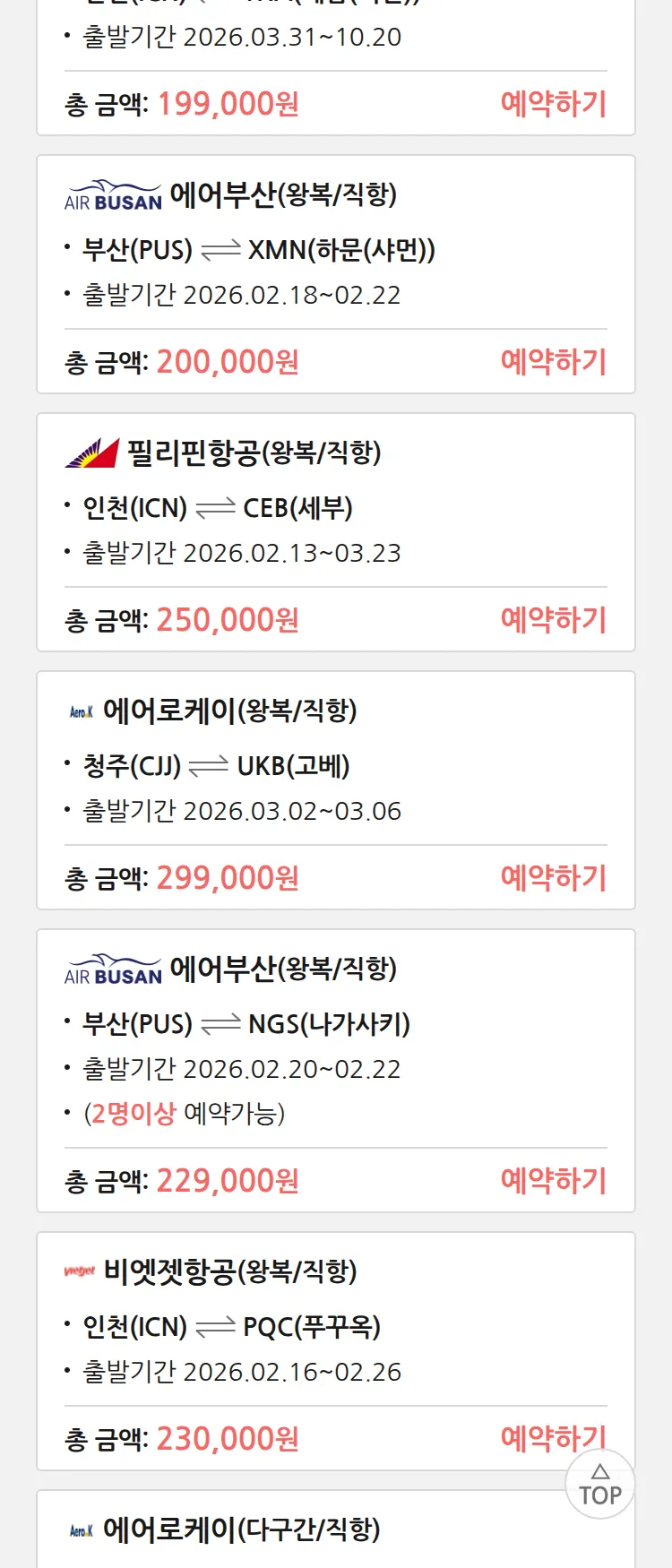This screenshot has height=1568, width=672.
Task: Reserve the 부산 to NGS 나가사키 flight
Action: coord(553,1181)
